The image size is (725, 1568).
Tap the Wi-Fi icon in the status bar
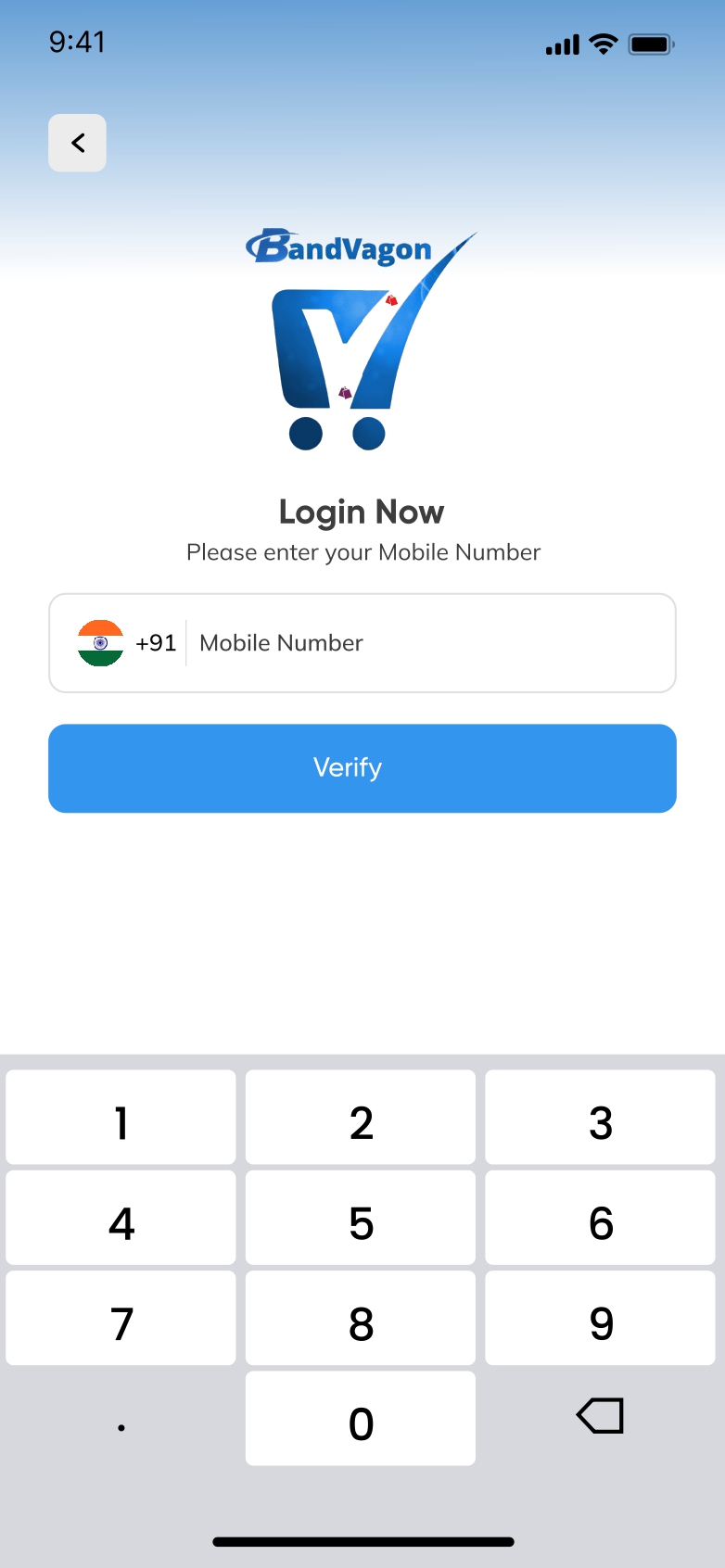[602, 43]
